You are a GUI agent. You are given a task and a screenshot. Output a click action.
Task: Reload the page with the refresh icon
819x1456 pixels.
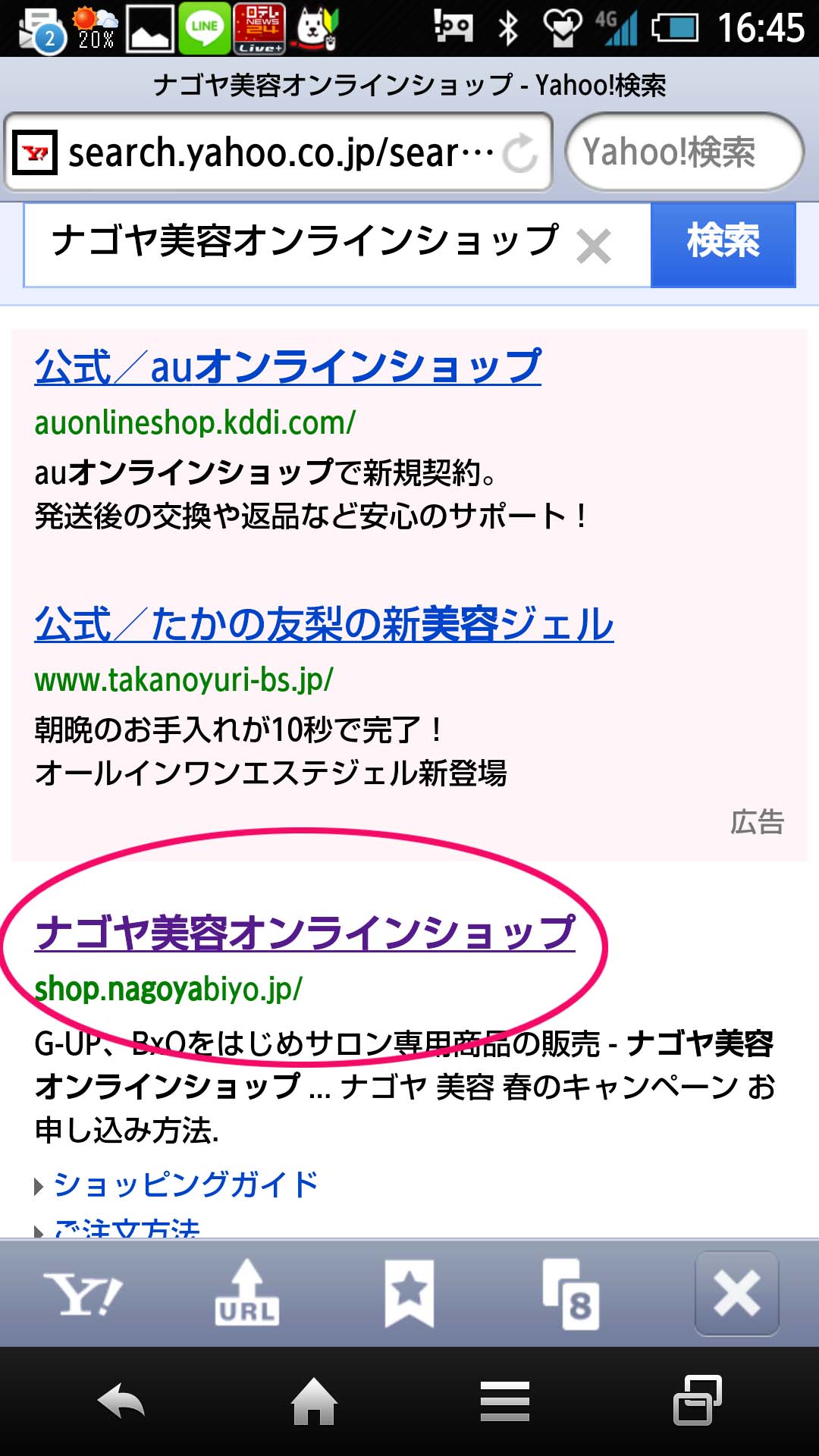coord(520,152)
